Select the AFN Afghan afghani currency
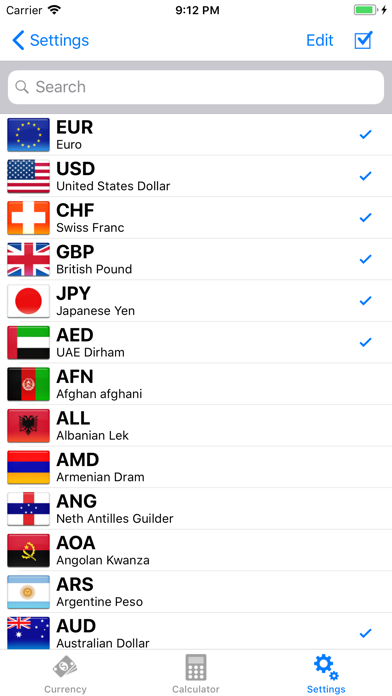This screenshot has height=696, width=392. pos(196,384)
